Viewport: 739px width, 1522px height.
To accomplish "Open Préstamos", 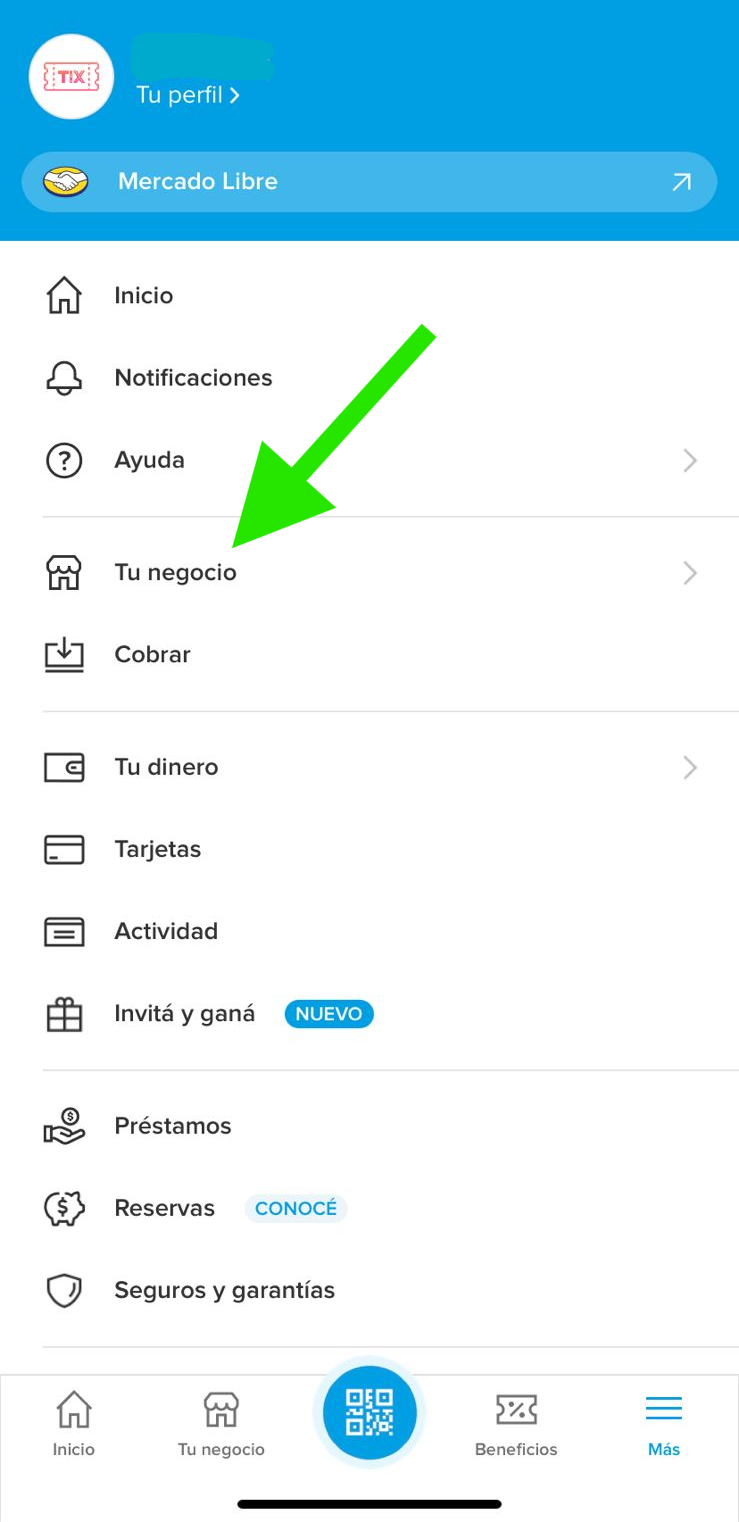I will click(x=369, y=1126).
